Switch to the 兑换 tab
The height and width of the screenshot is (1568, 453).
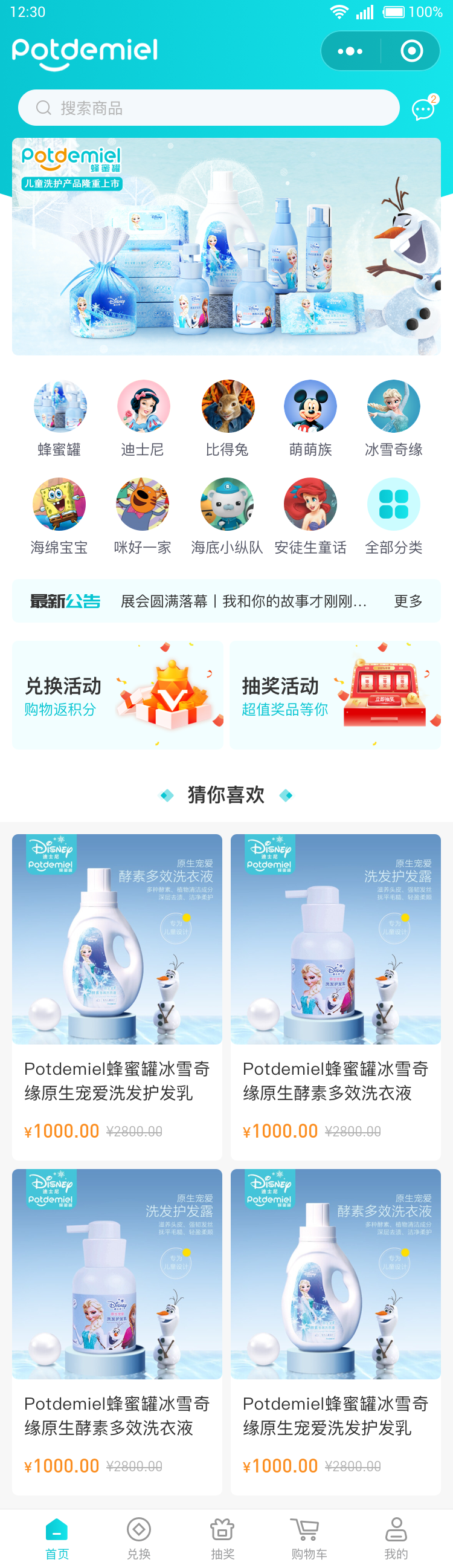click(x=139, y=1537)
